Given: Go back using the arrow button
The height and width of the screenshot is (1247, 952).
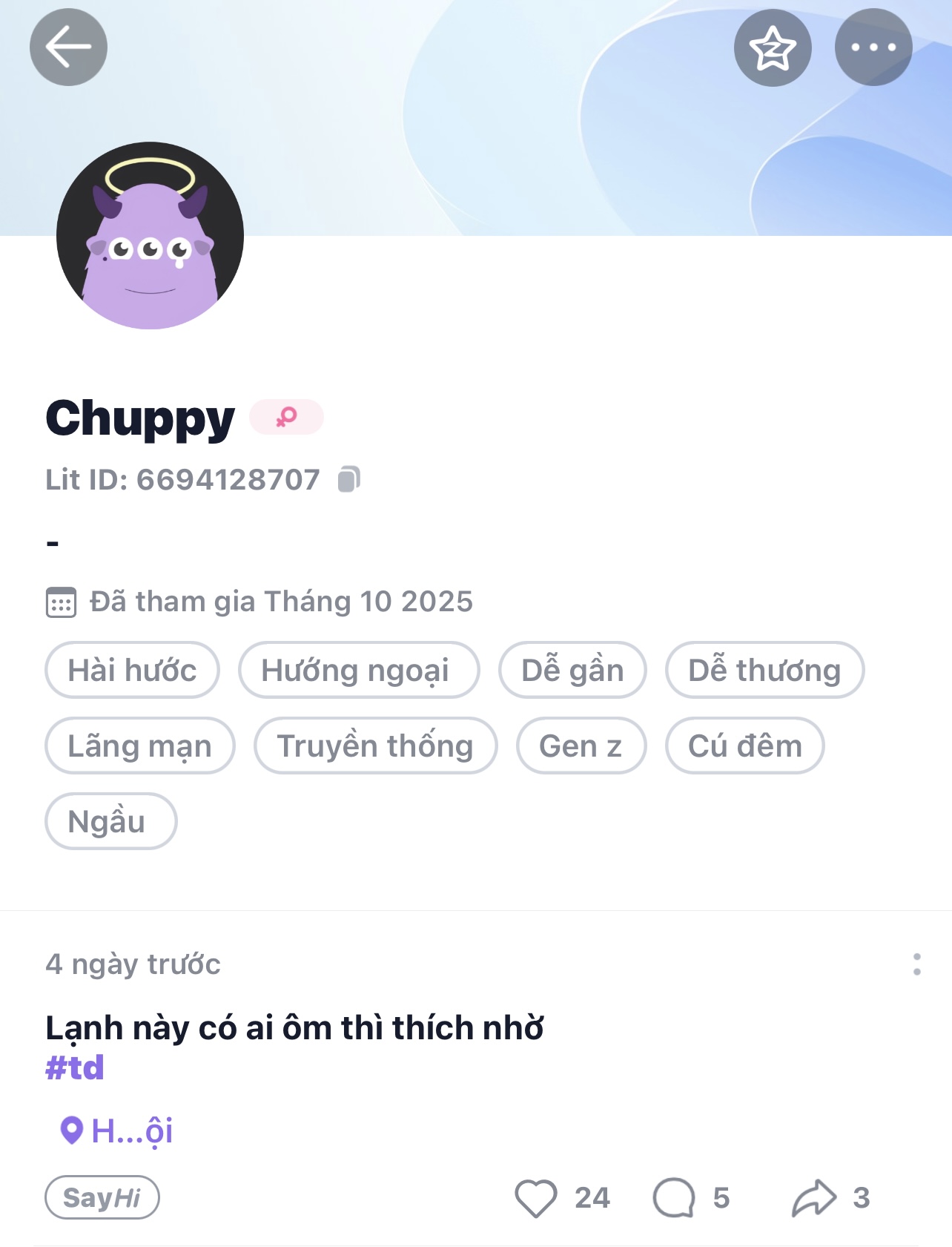Looking at the screenshot, I should [68, 47].
